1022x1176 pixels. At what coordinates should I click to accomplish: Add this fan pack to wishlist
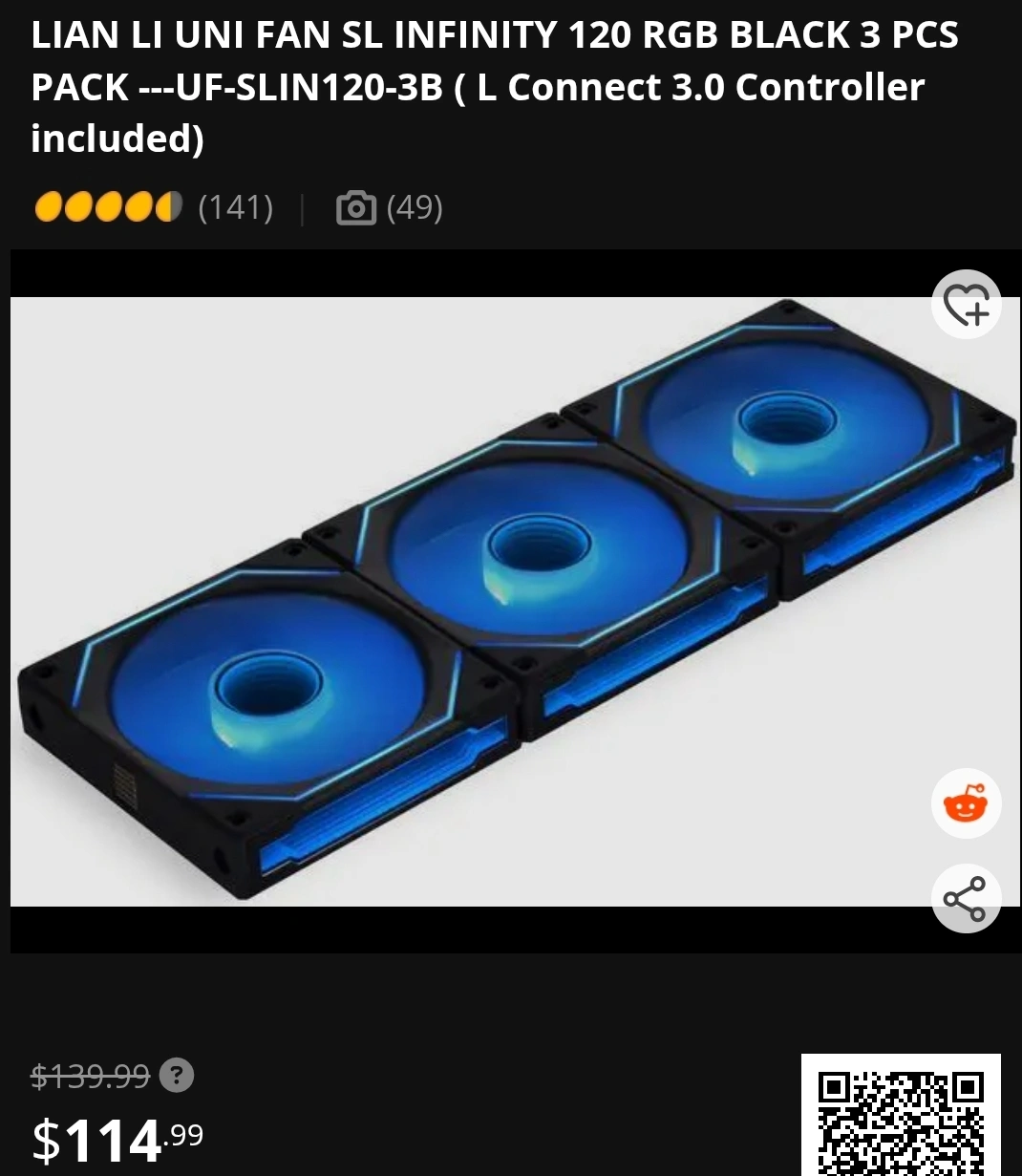point(966,306)
